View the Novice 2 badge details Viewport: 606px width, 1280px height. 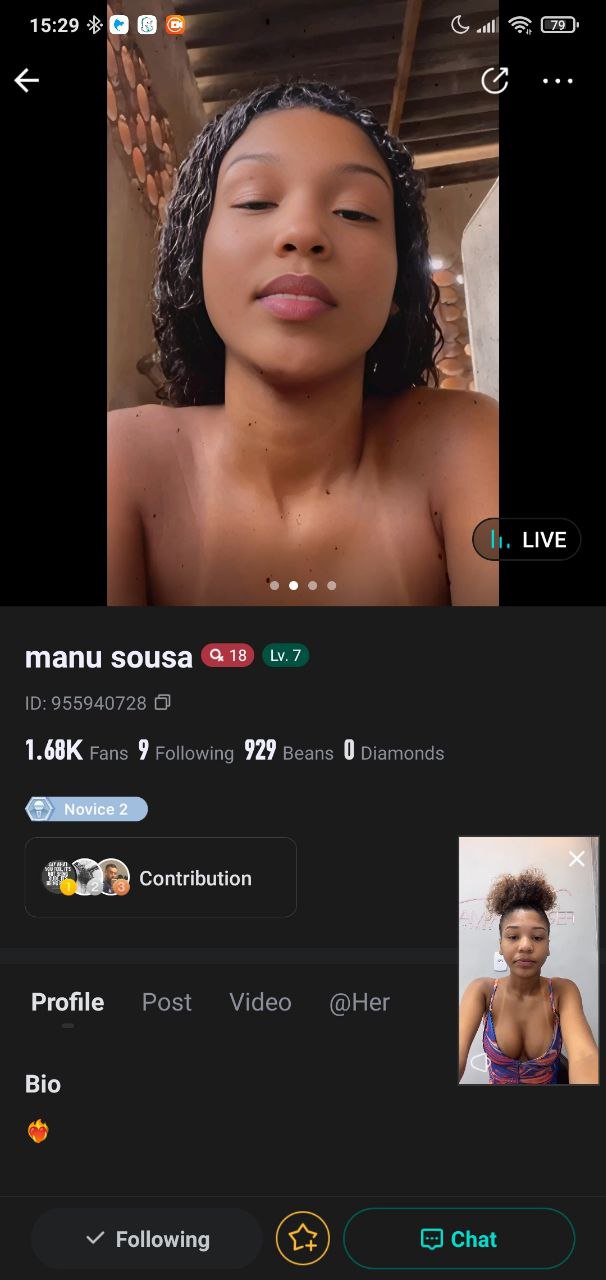[86, 809]
